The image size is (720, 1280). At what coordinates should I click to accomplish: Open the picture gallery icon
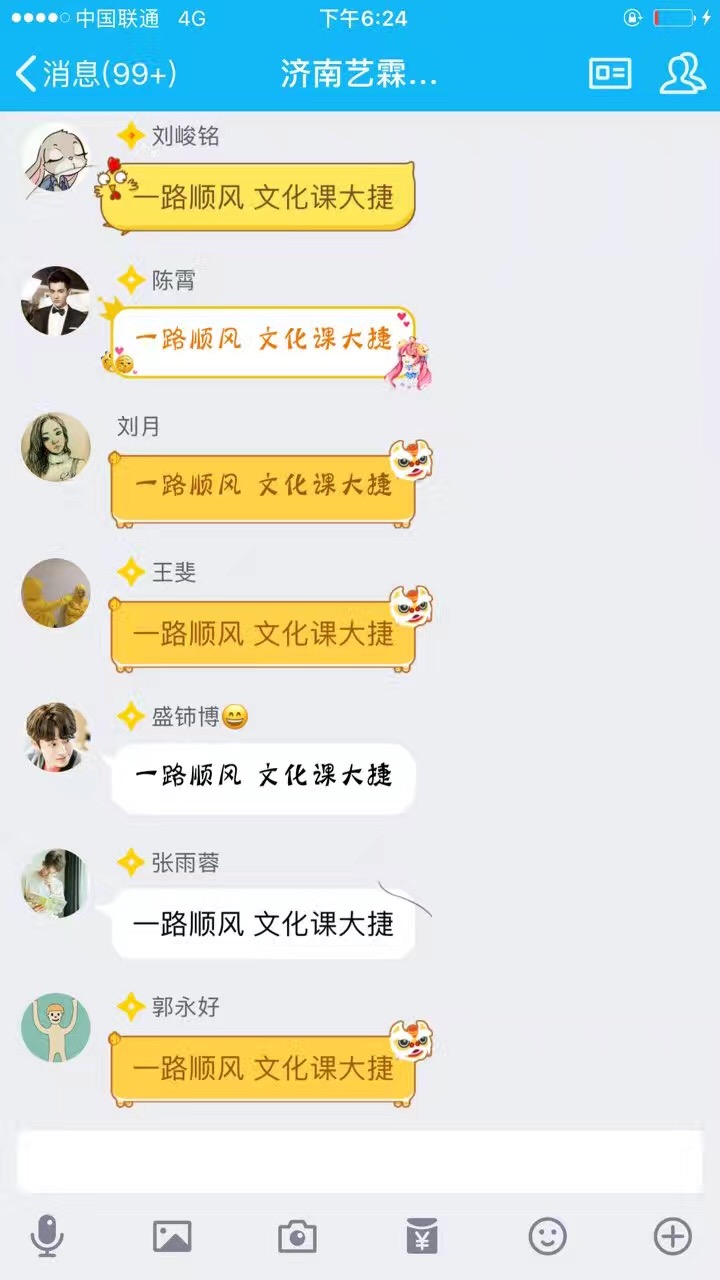click(172, 1237)
